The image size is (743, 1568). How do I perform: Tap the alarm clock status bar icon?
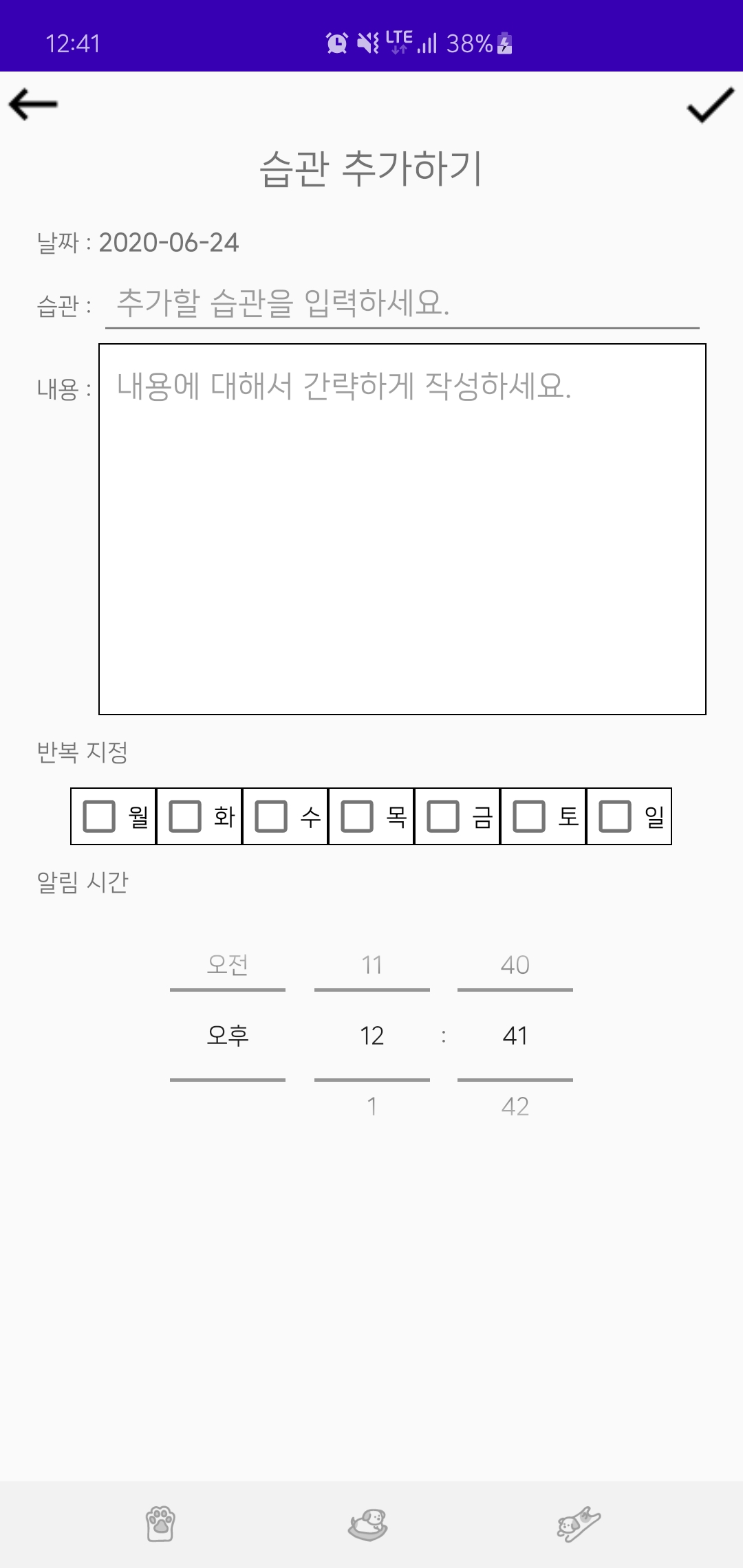tap(336, 43)
